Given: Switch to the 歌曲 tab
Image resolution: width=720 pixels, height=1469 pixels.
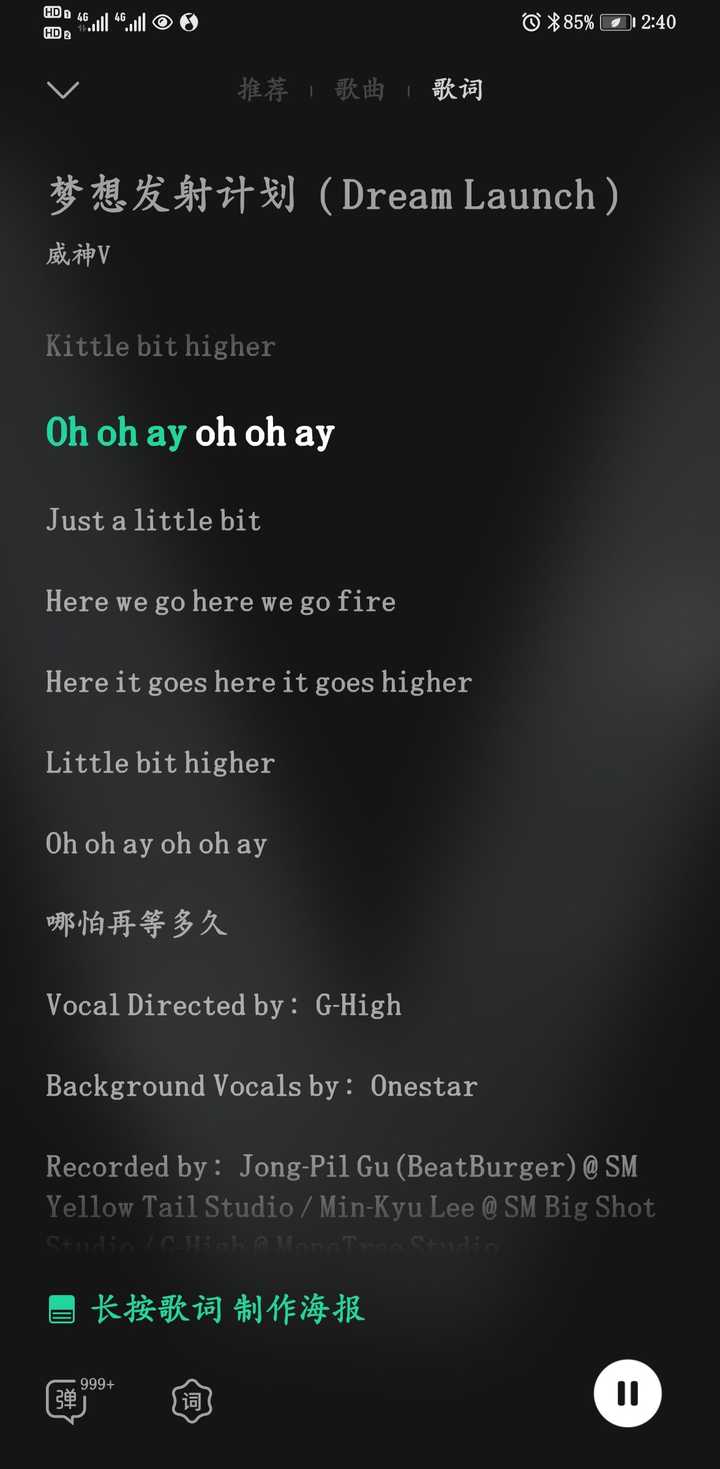Looking at the screenshot, I should [x=360, y=89].
